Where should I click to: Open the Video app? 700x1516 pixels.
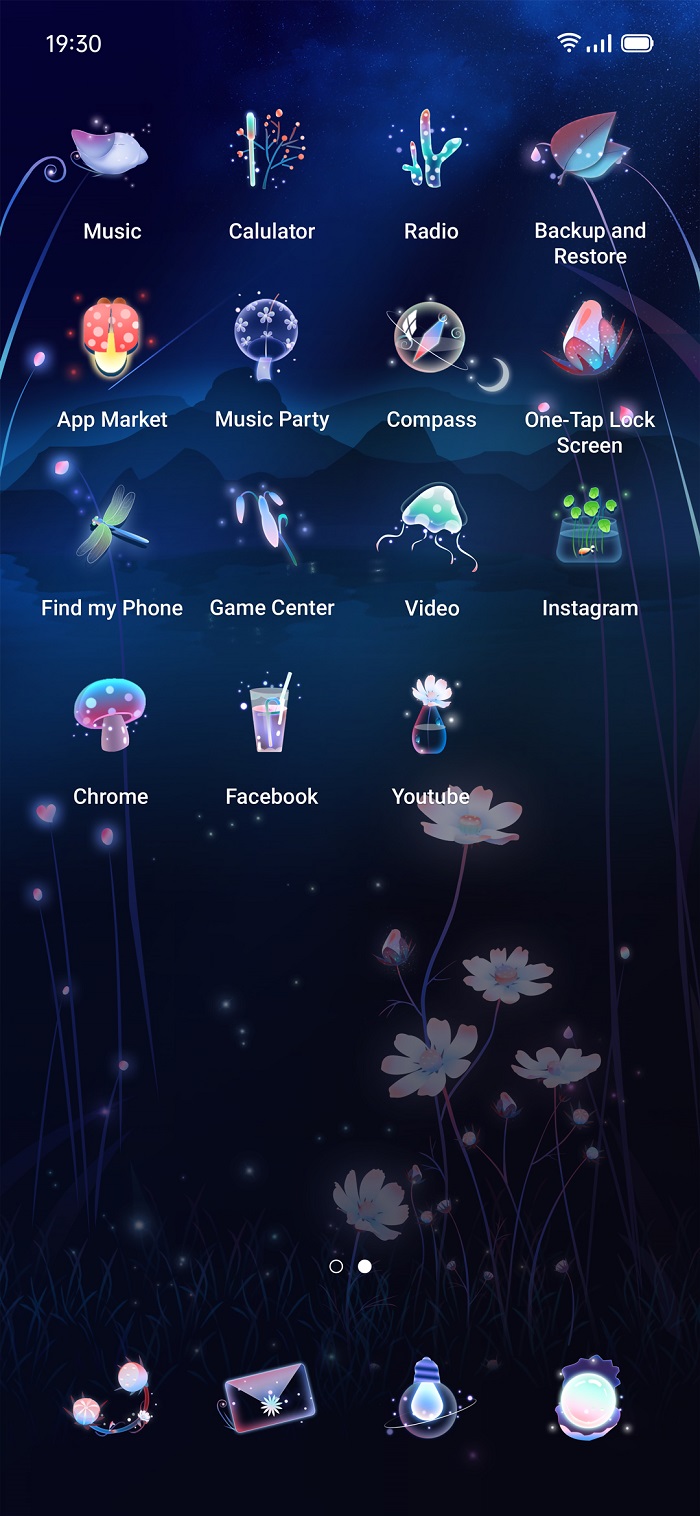(x=431, y=528)
